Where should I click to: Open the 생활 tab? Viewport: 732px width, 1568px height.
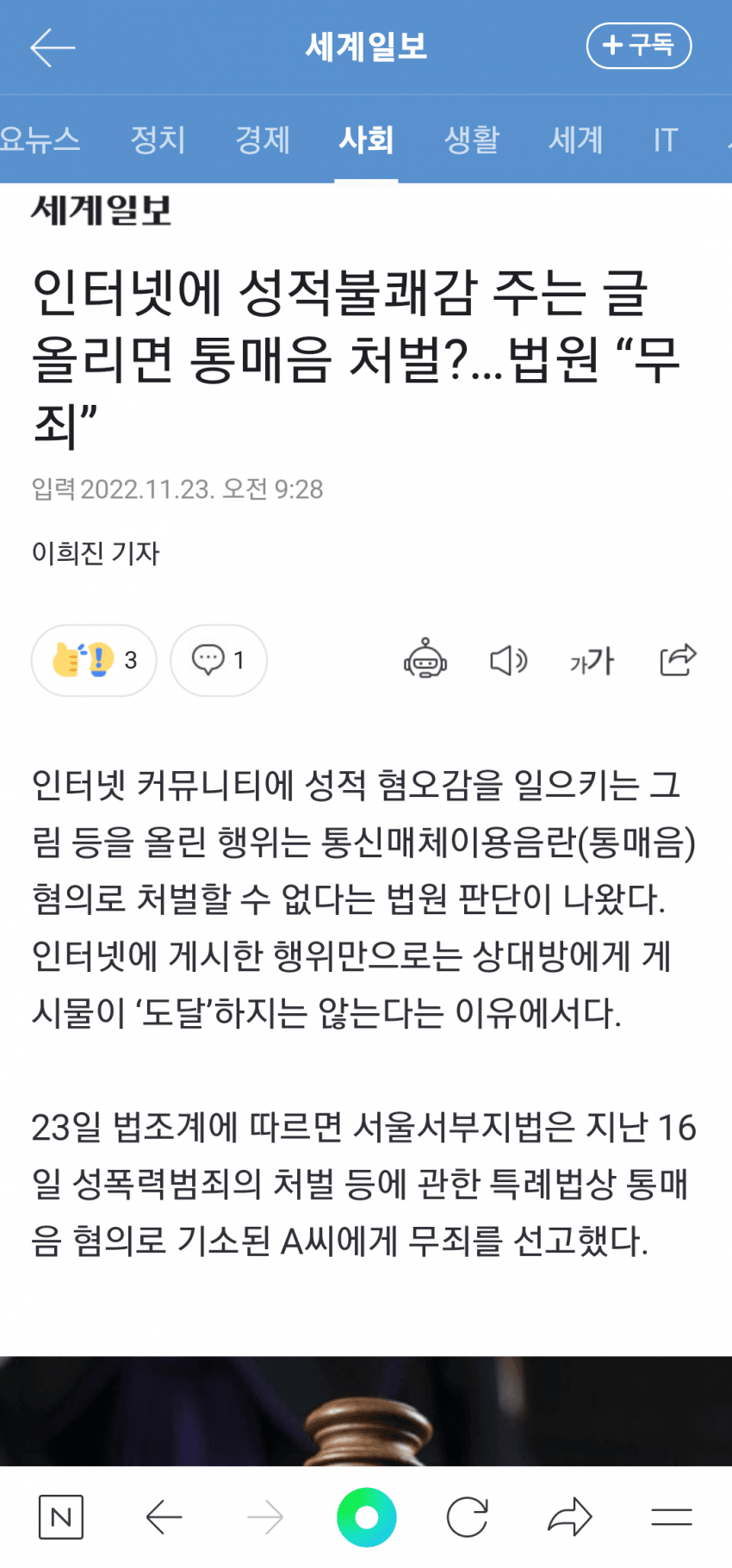(471, 140)
